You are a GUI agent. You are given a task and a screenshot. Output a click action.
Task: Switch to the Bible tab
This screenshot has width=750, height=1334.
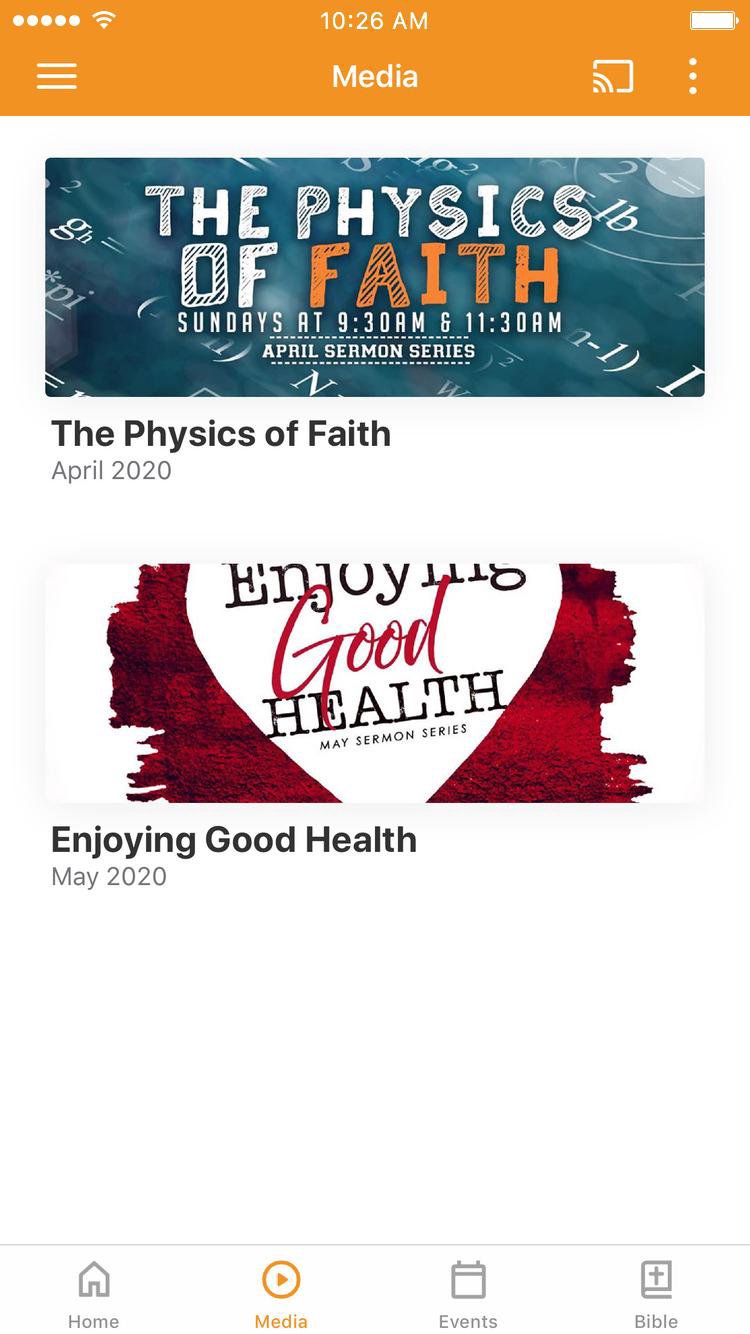point(656,1292)
